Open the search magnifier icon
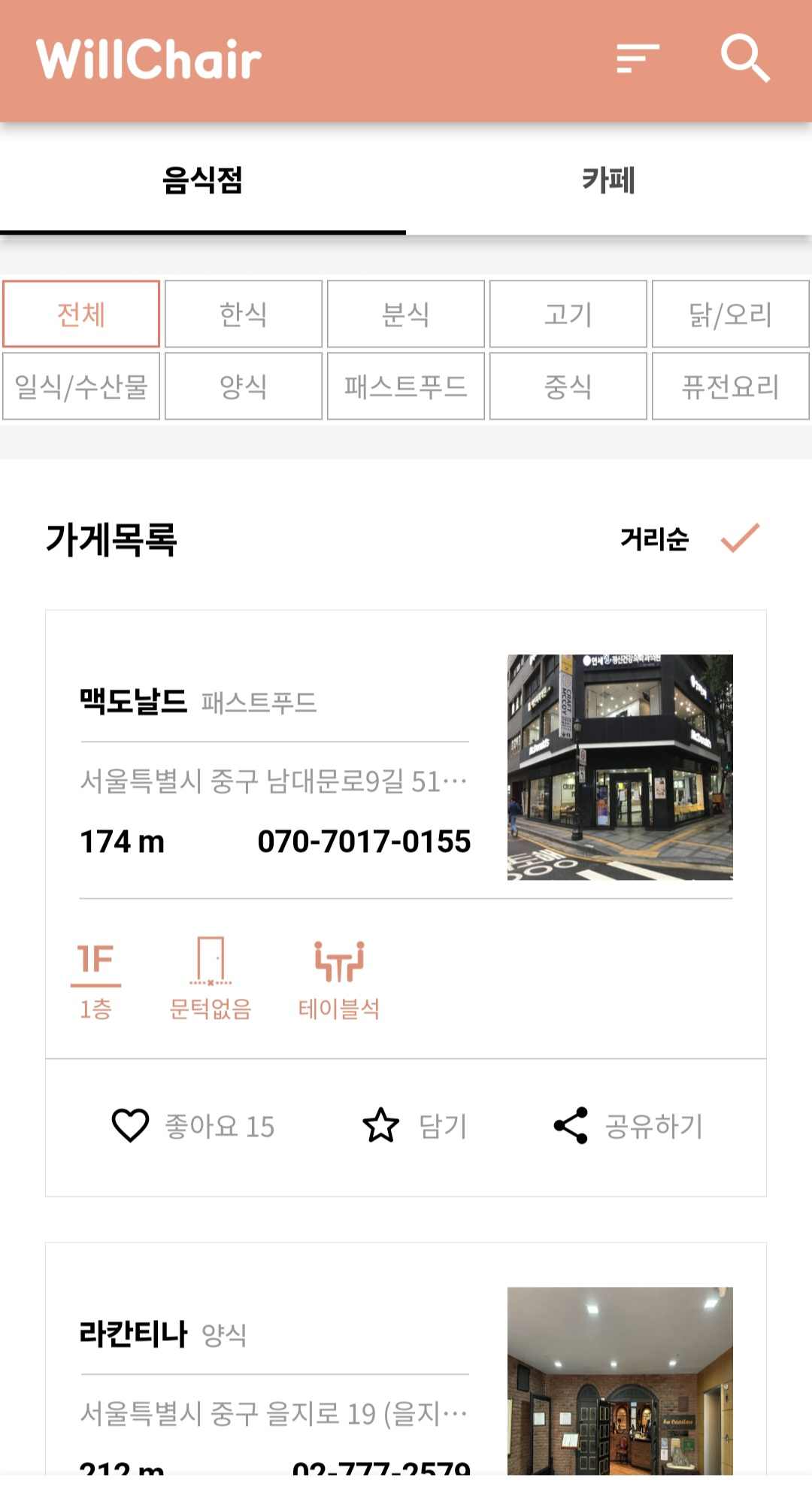This screenshot has width=812, height=1508. pyautogui.click(x=745, y=58)
